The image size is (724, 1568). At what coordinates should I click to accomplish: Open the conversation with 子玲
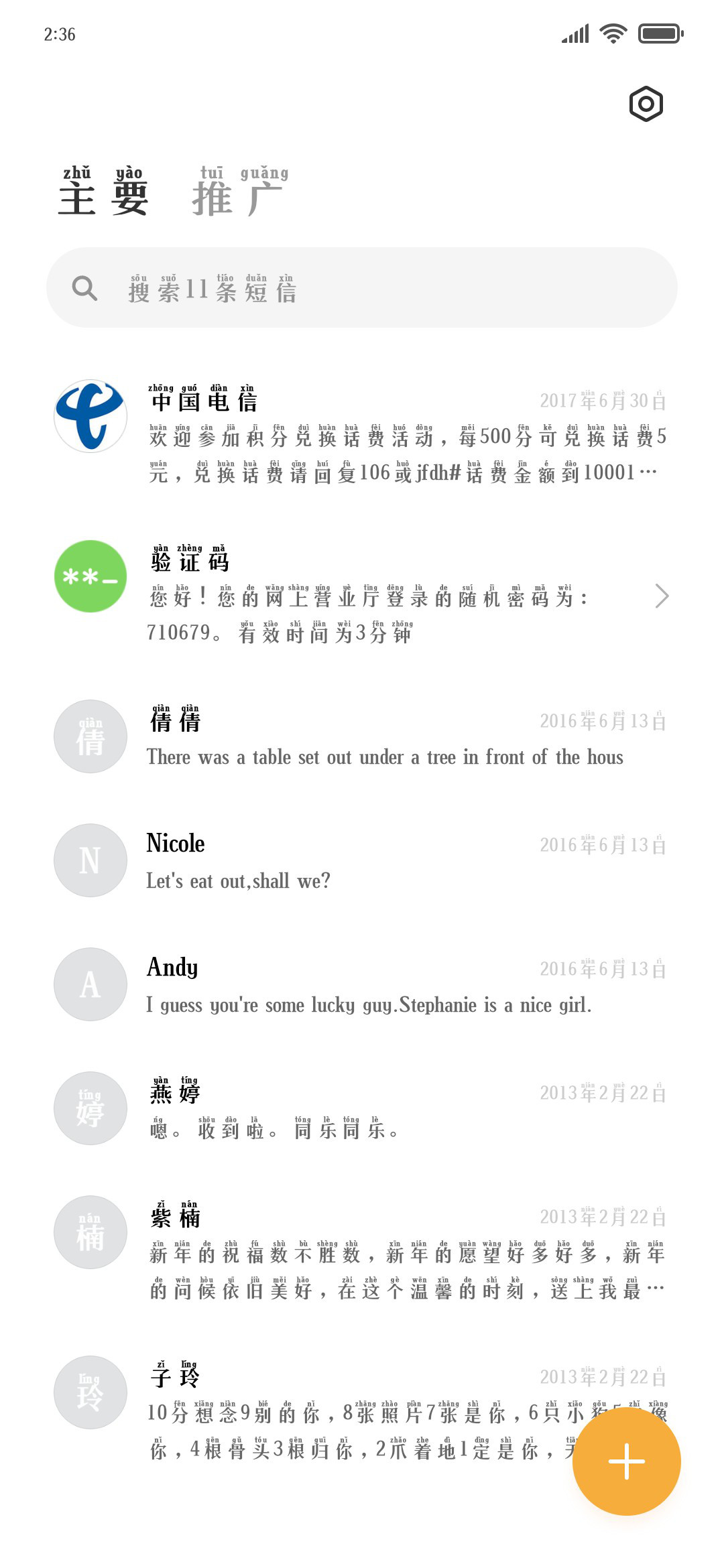click(x=362, y=1411)
